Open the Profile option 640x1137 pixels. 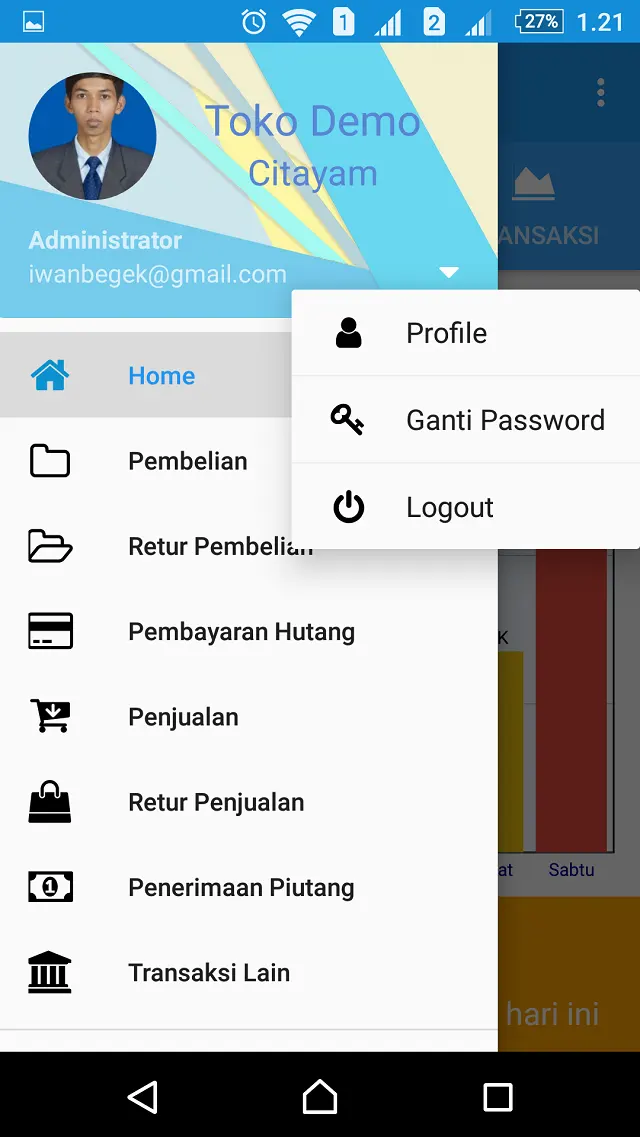(465, 333)
